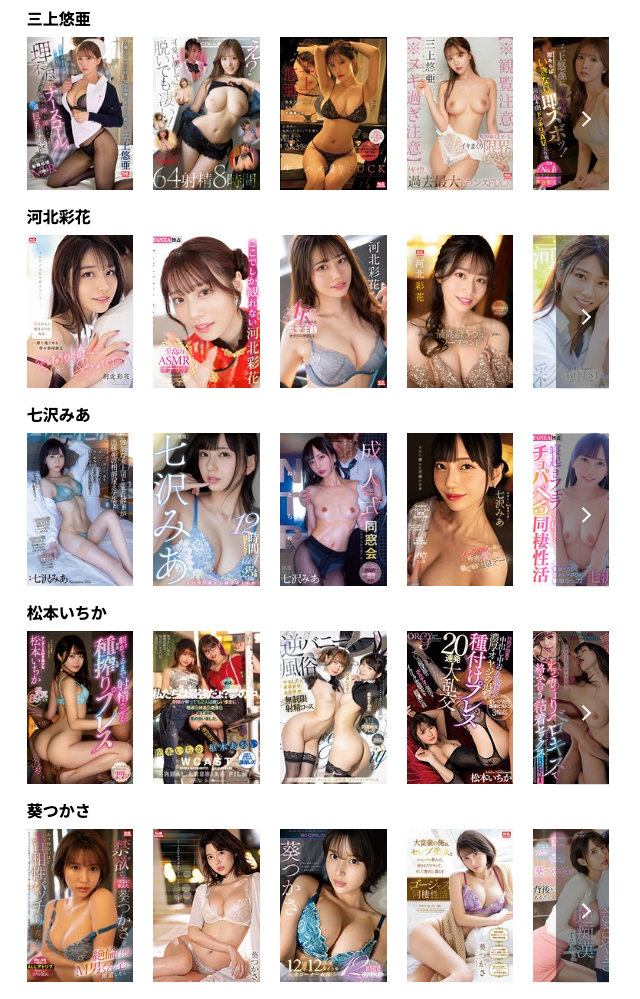This screenshot has height=999, width=640.
Task: Open the 逆バニー風俗 cover
Action: [x=333, y=708]
